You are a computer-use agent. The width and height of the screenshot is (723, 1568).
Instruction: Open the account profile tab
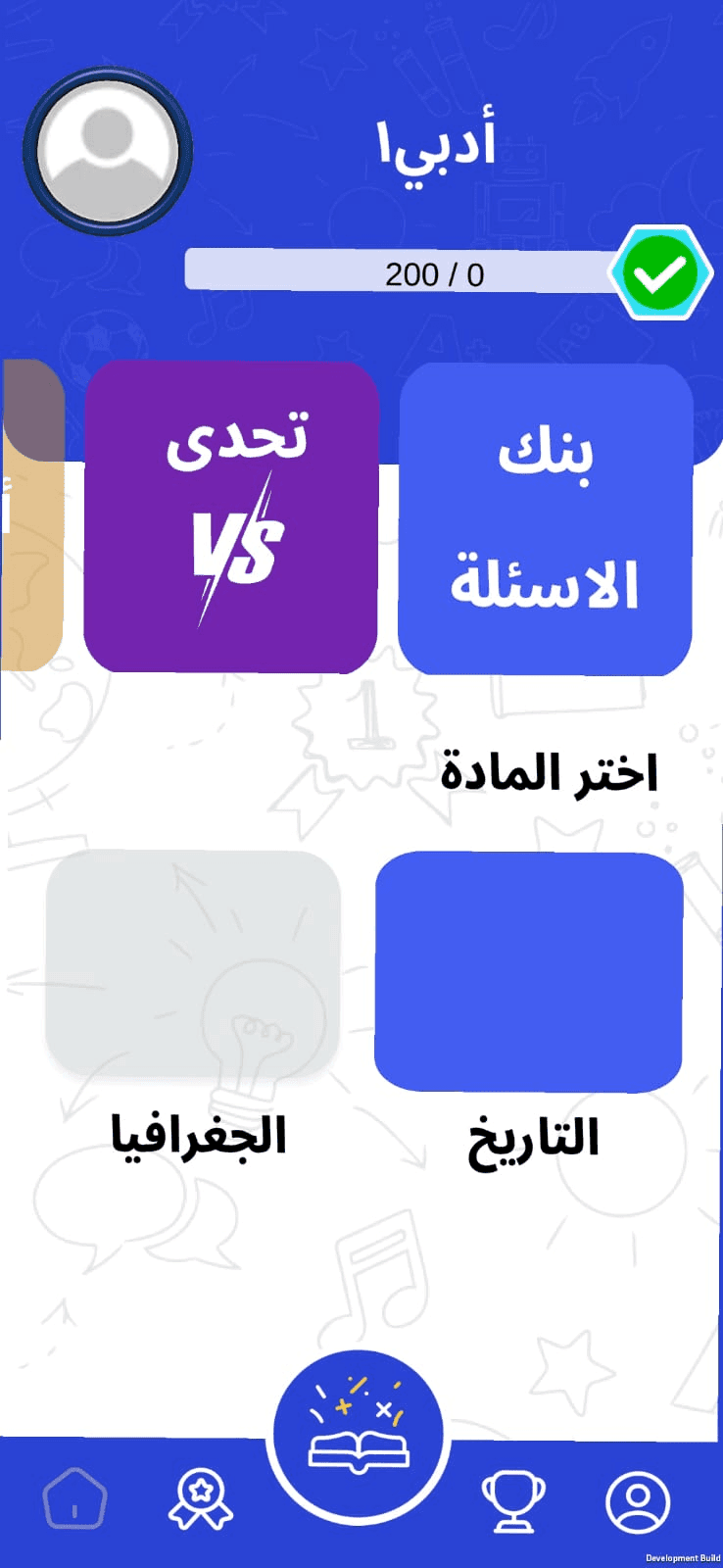tap(638, 1499)
